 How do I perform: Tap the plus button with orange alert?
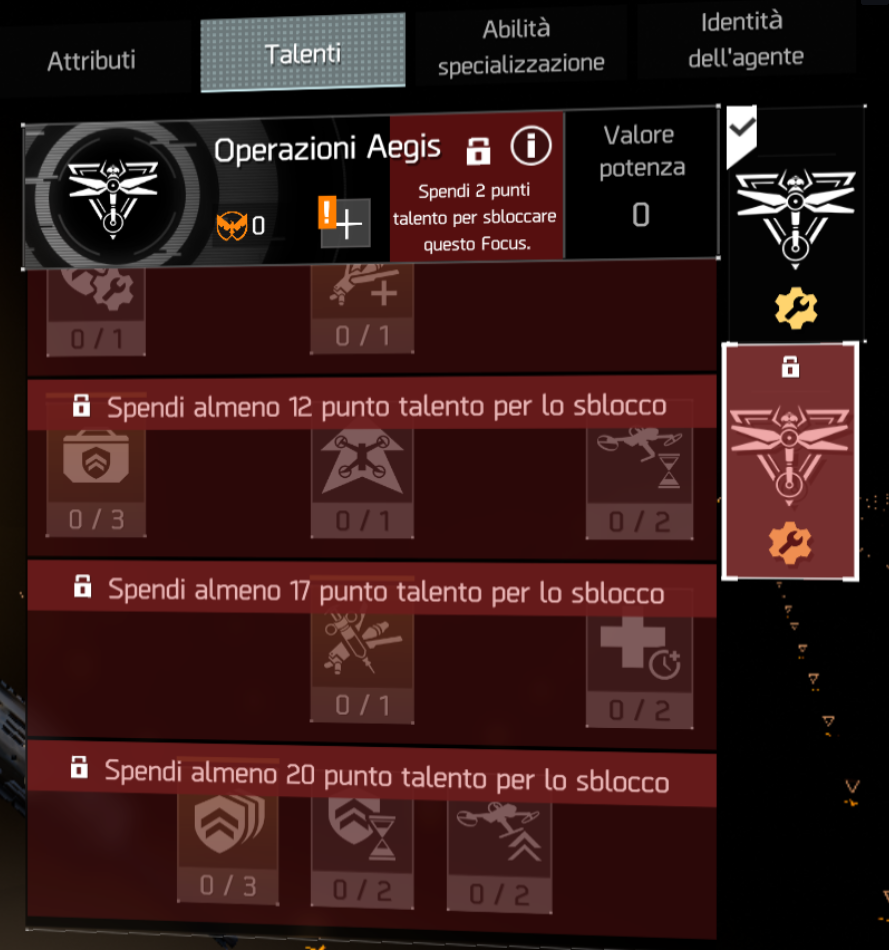[x=345, y=222]
